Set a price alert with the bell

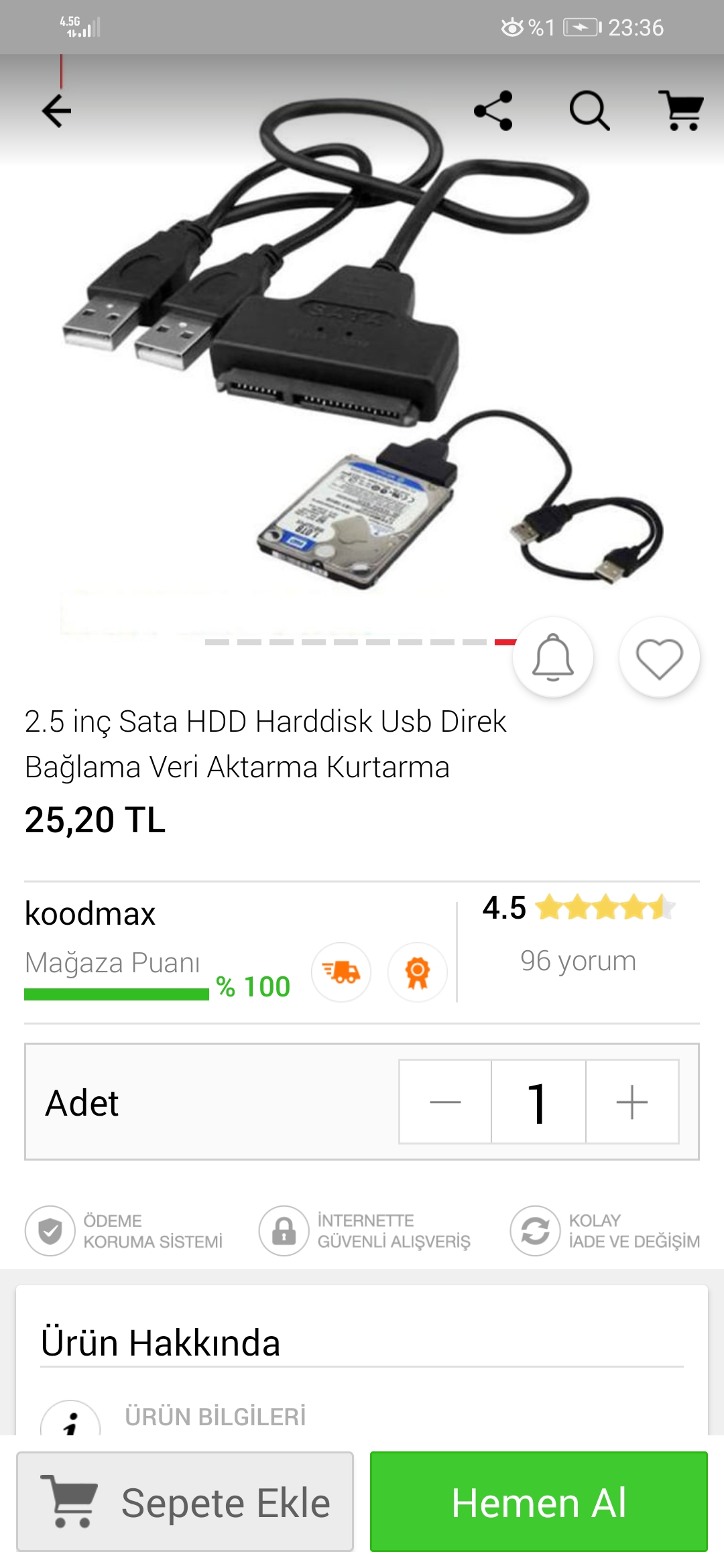pos(553,657)
